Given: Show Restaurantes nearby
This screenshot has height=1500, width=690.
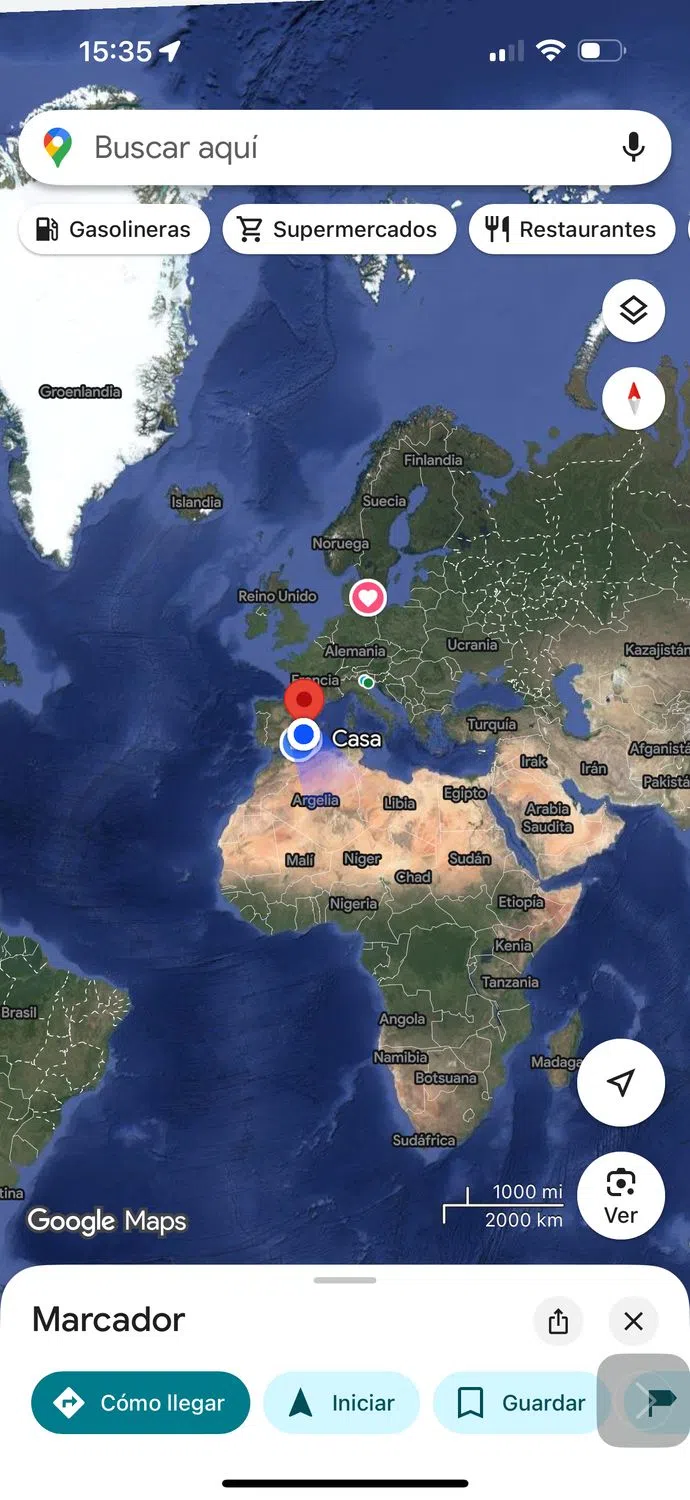Looking at the screenshot, I should 571,229.
